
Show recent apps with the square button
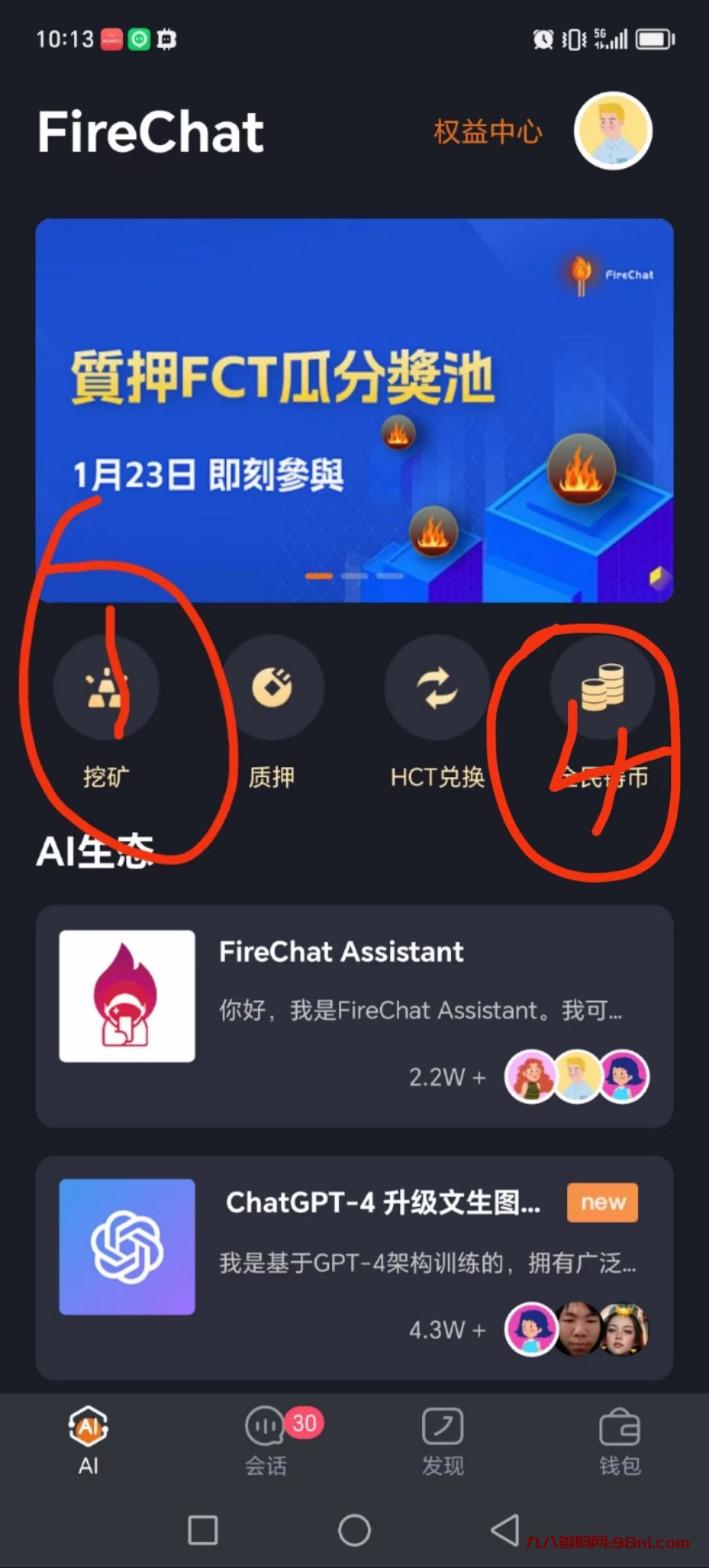[203, 1530]
